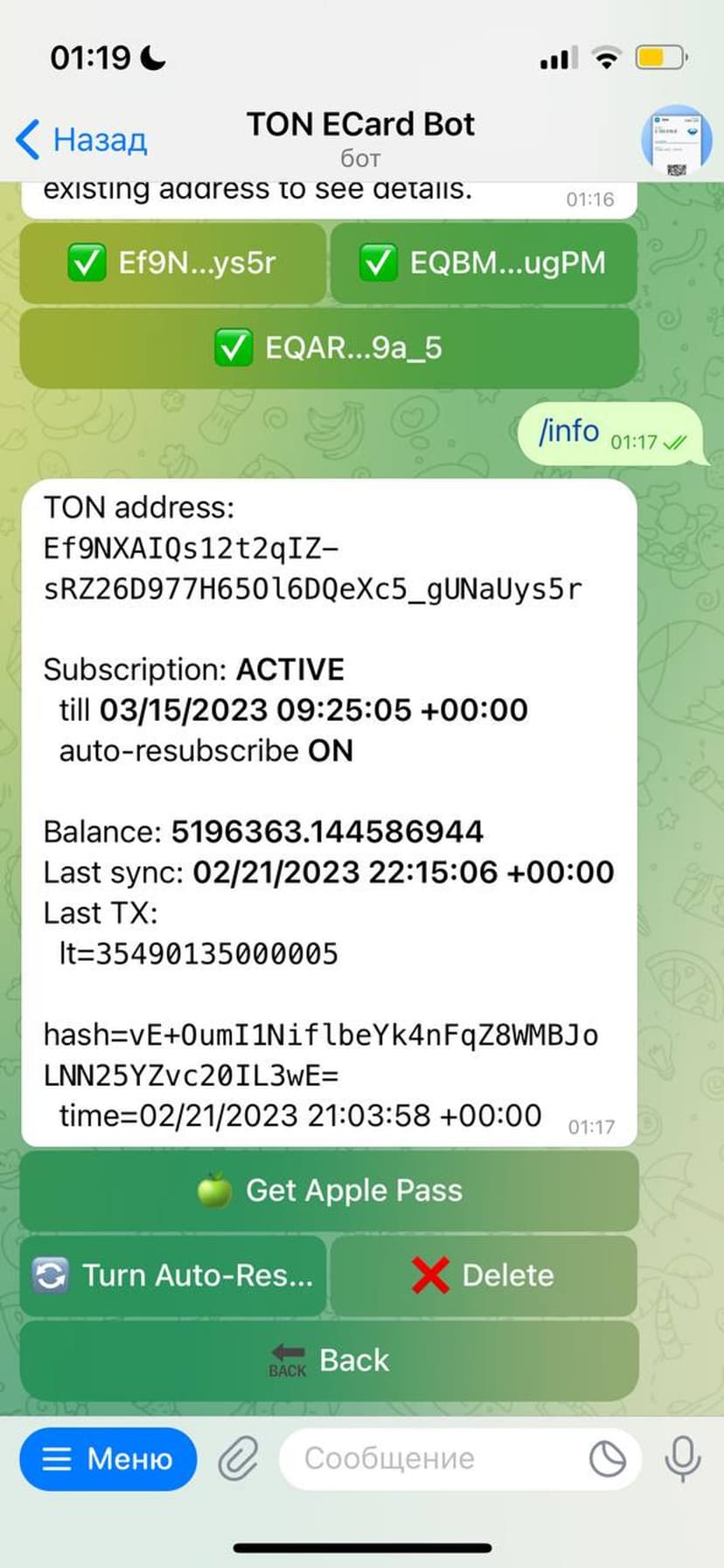Go back via the Назад button
The image size is (724, 1568).
(82, 140)
